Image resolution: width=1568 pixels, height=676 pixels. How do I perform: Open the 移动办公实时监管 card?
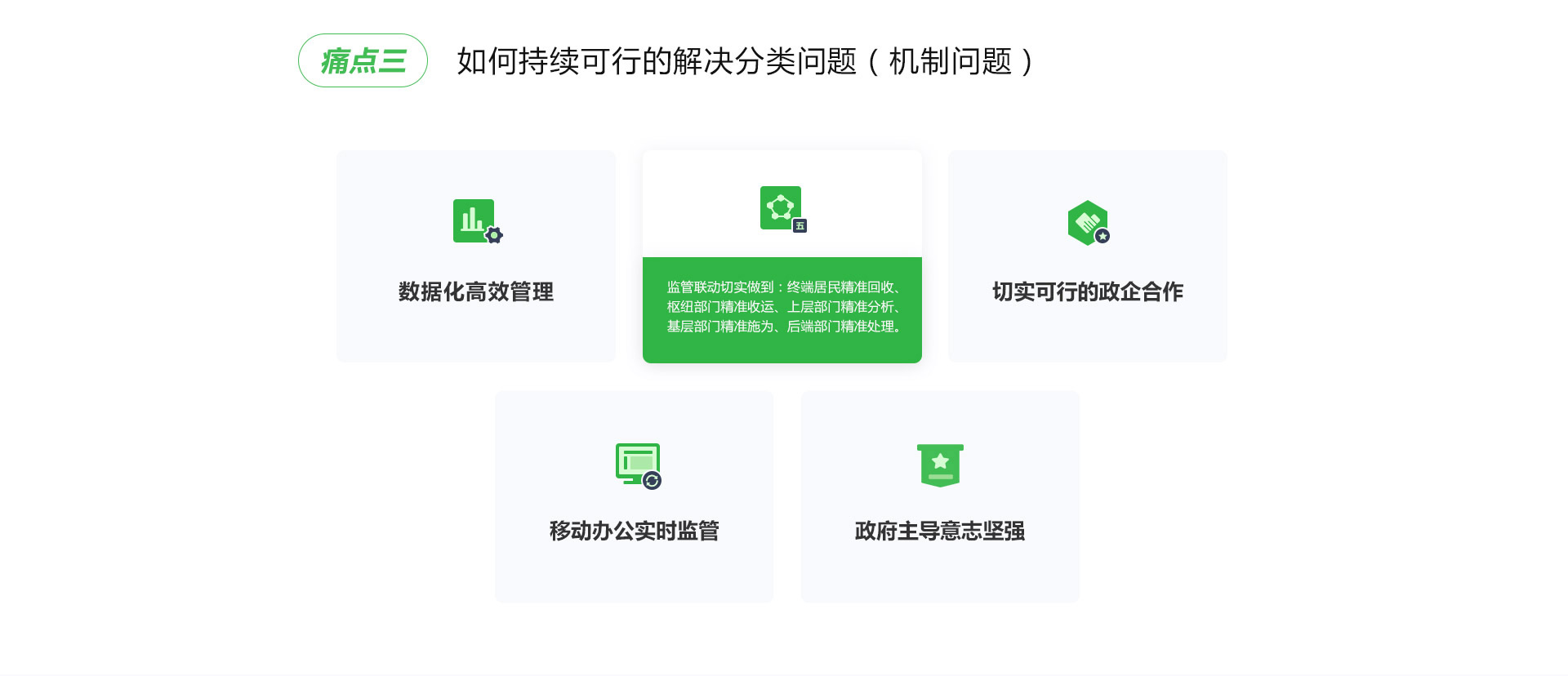[634, 496]
